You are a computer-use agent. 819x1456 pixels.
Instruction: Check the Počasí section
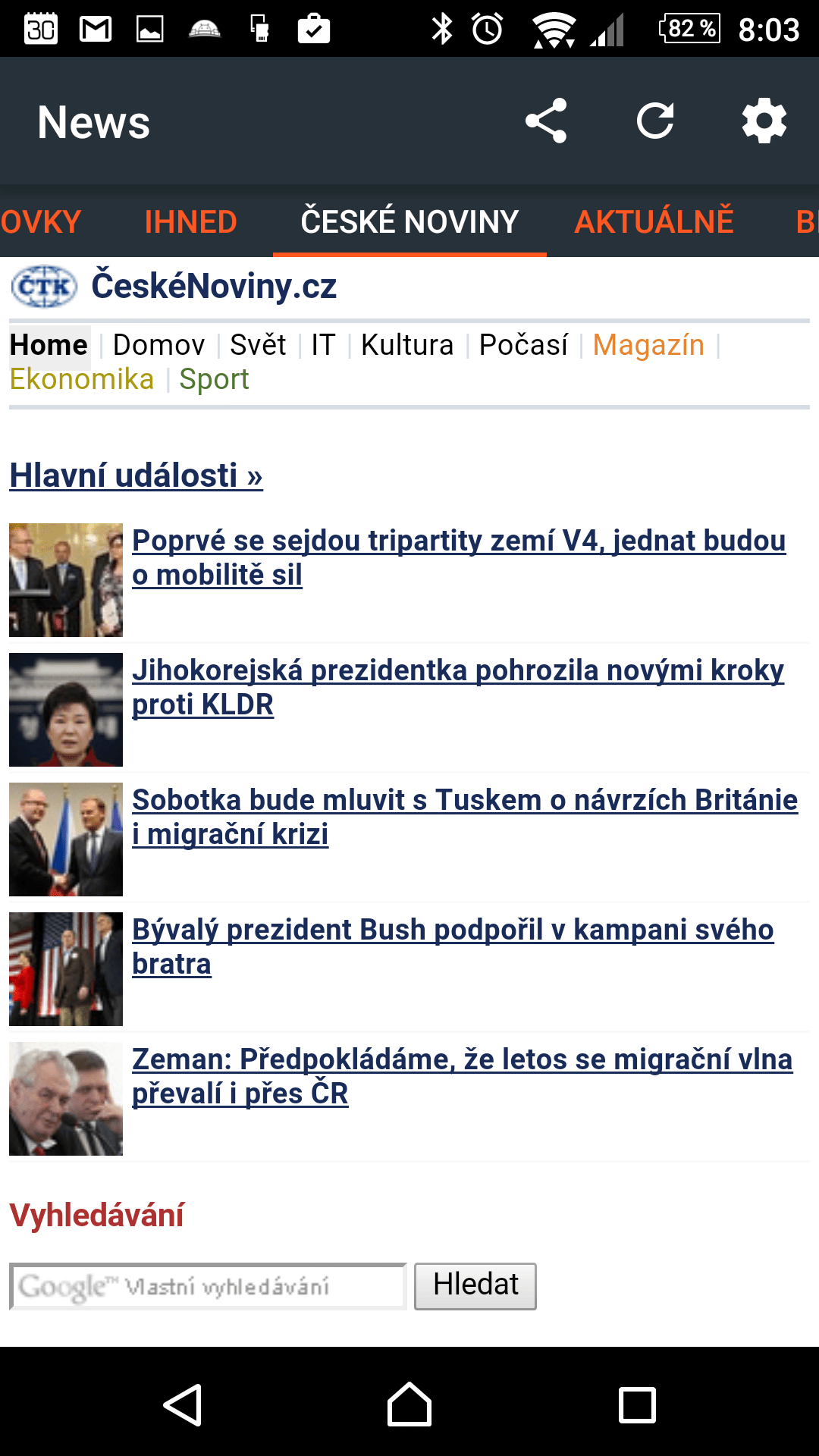pos(523,345)
